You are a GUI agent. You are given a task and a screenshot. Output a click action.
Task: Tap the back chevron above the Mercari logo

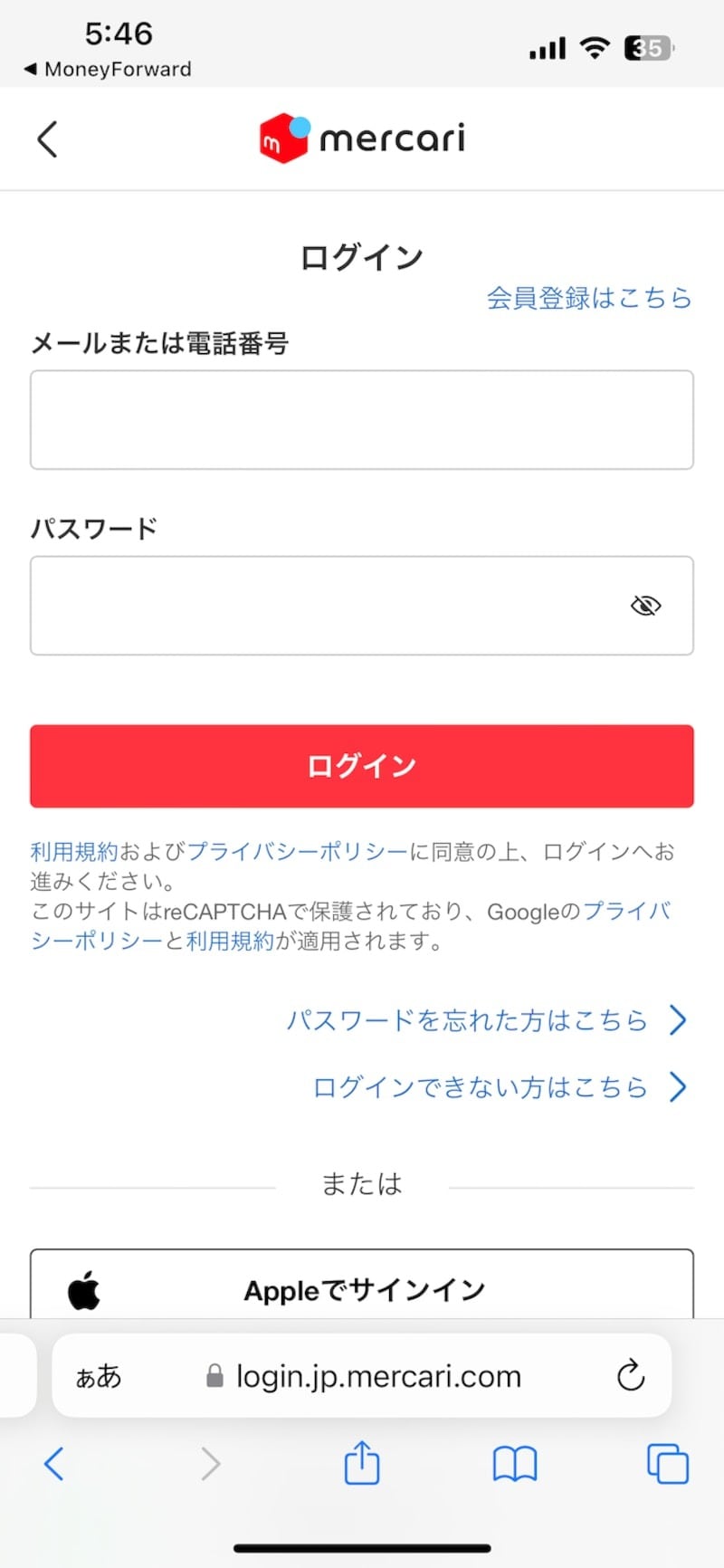click(x=47, y=139)
